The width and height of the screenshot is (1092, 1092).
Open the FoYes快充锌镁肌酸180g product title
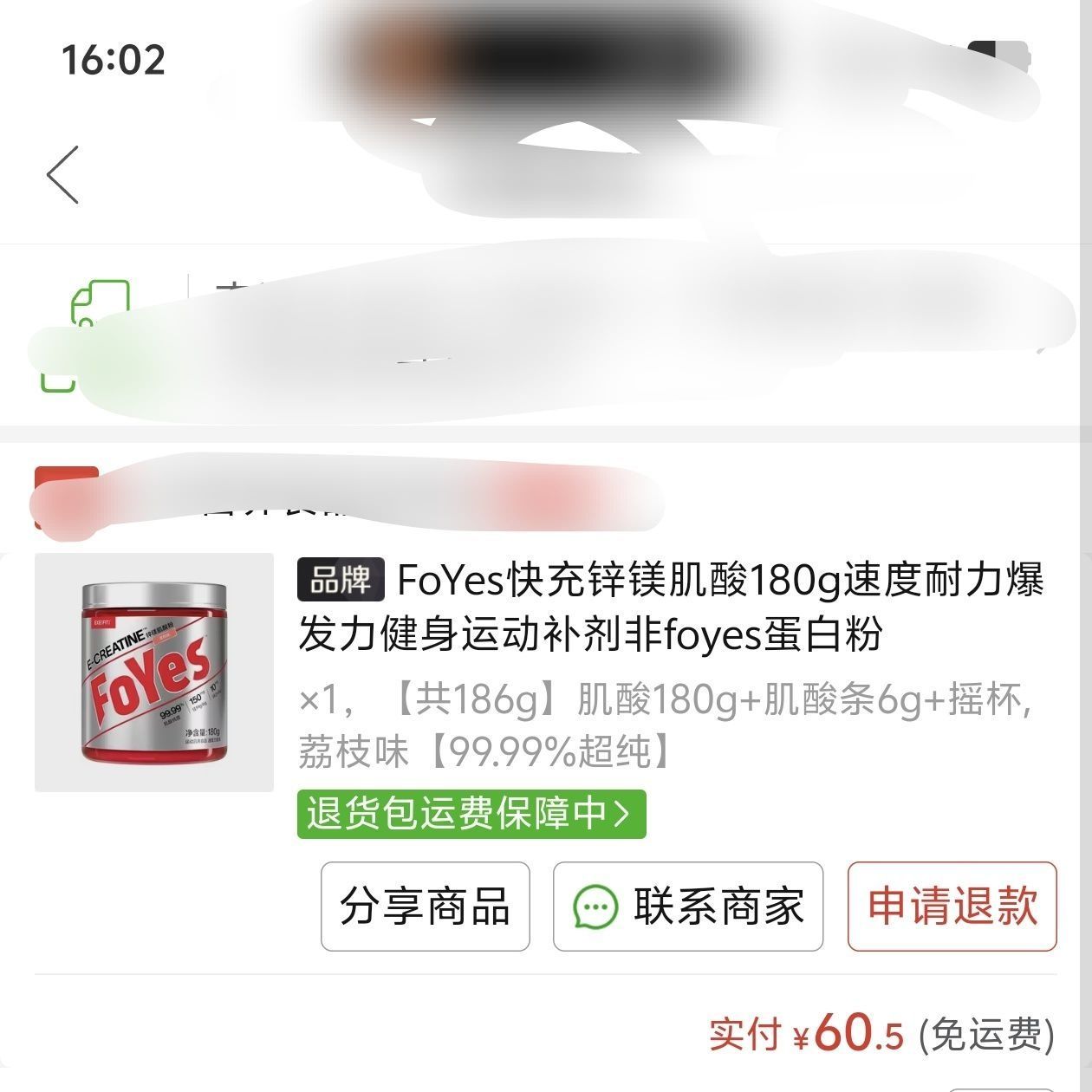point(671,607)
